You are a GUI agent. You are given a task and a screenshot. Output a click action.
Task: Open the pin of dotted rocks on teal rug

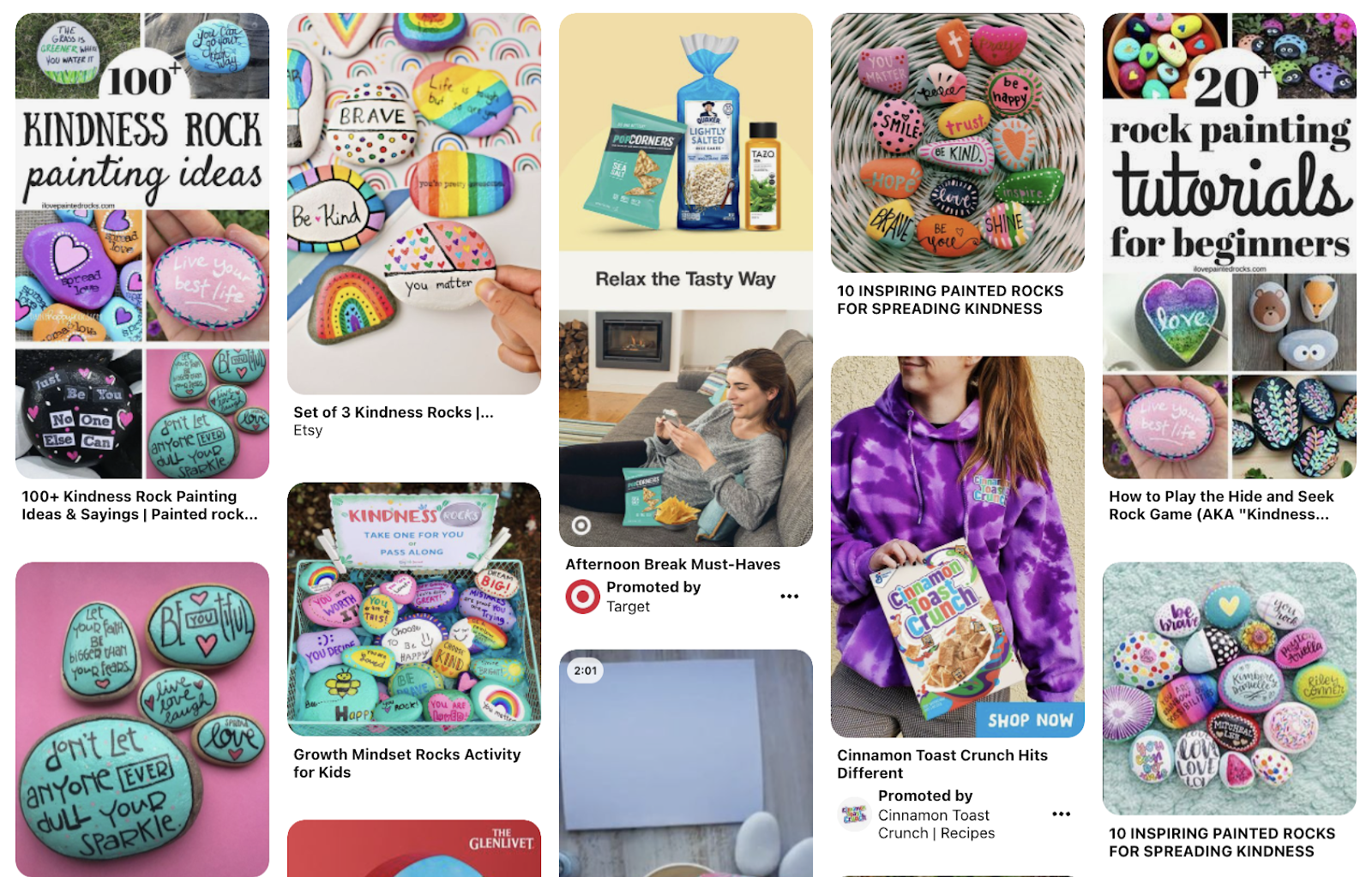pyautogui.click(x=1229, y=688)
